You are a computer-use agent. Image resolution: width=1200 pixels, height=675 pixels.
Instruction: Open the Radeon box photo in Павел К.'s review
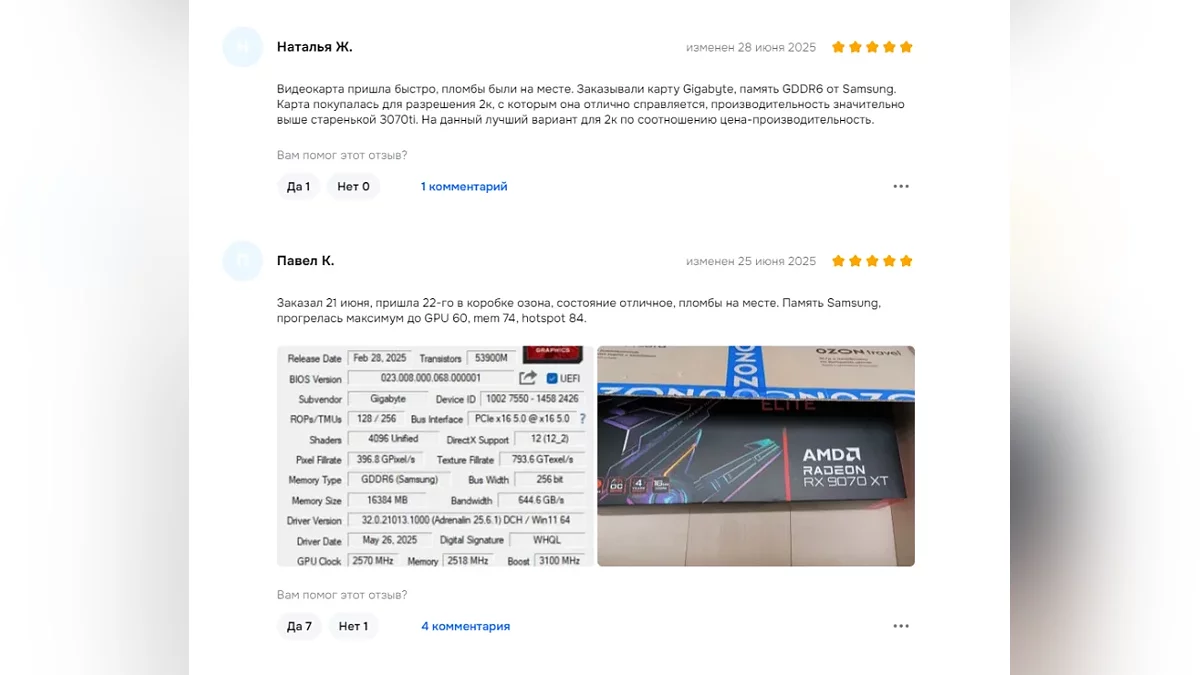(756, 456)
